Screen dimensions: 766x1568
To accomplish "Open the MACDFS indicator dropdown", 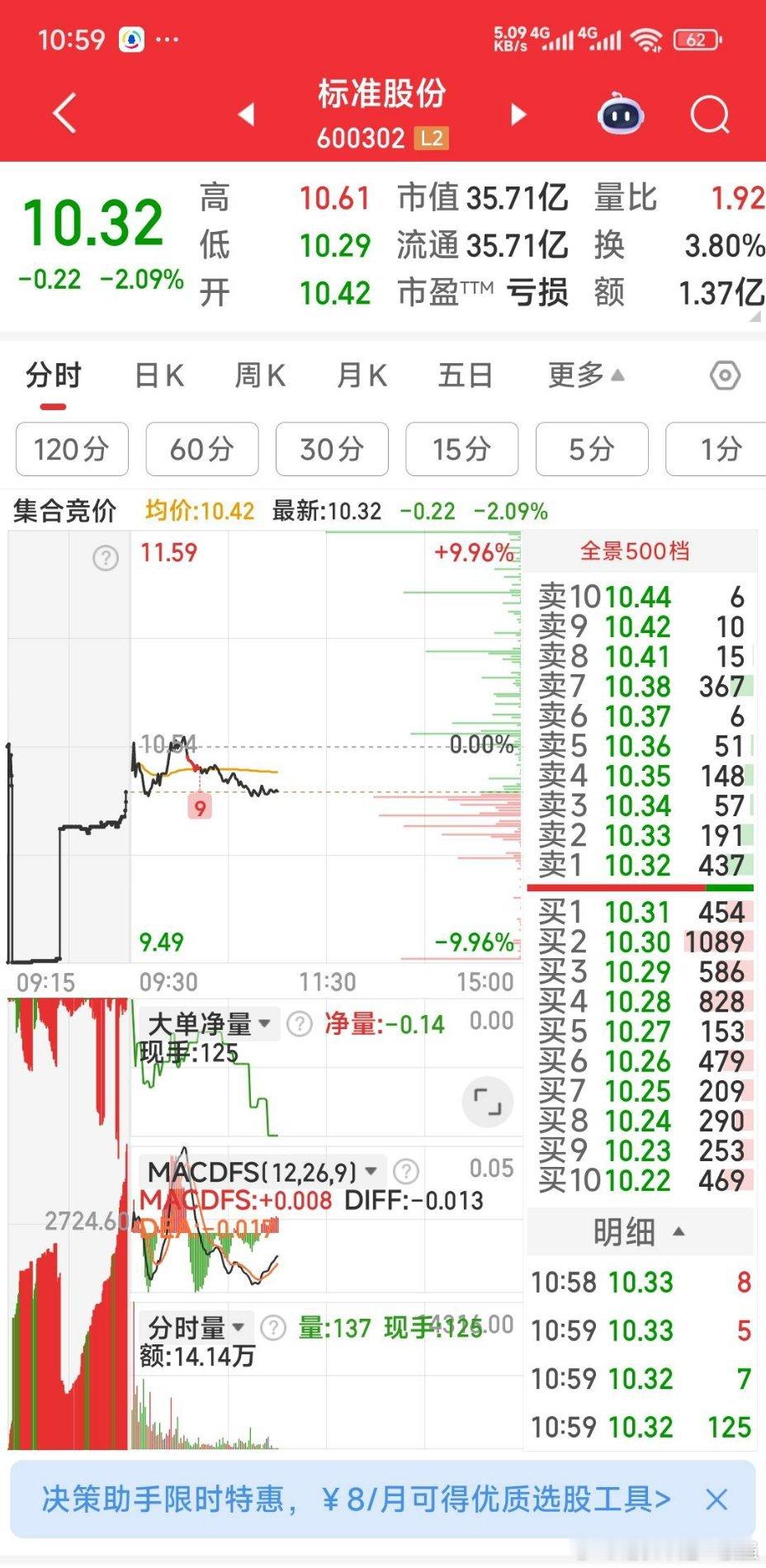I will click(262, 1171).
